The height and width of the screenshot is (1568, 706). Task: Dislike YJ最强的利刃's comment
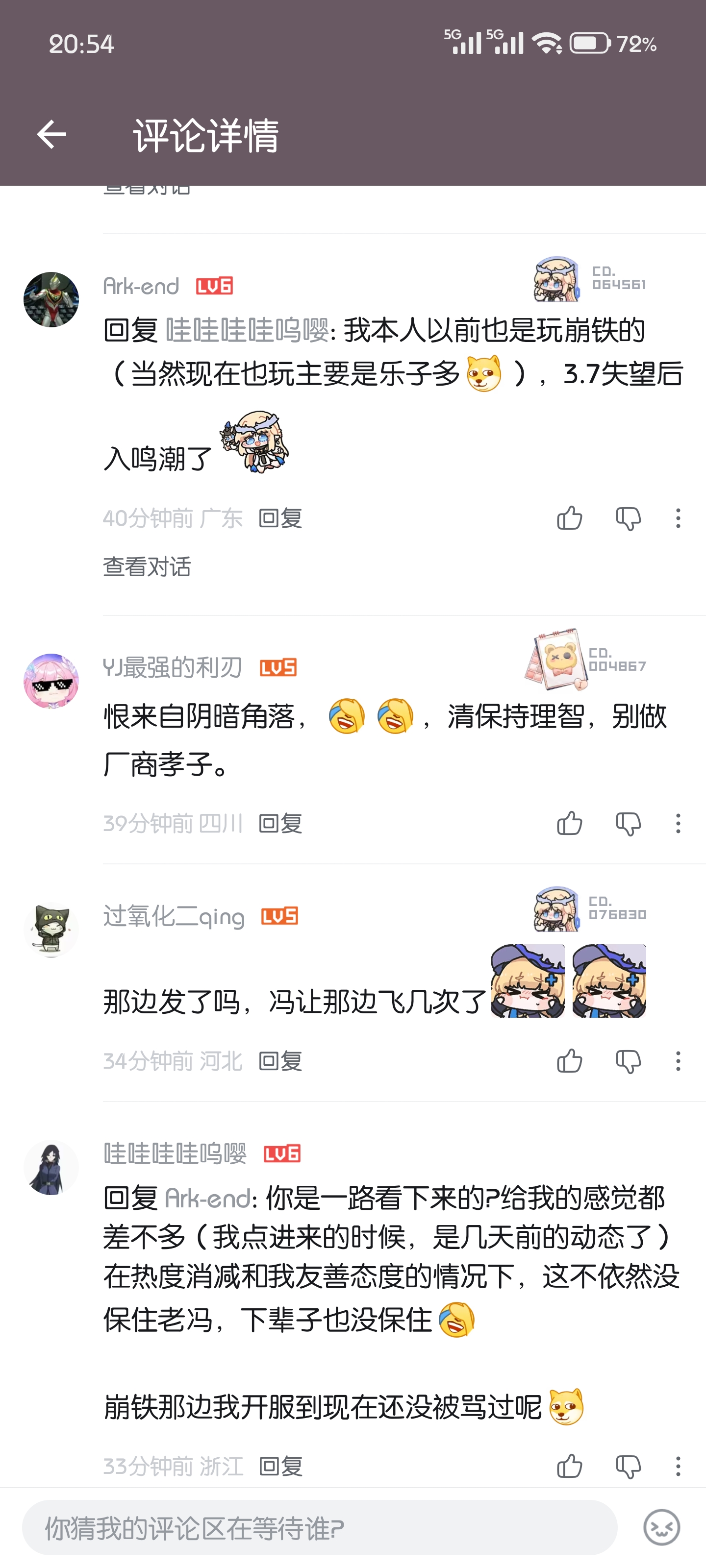[x=628, y=824]
